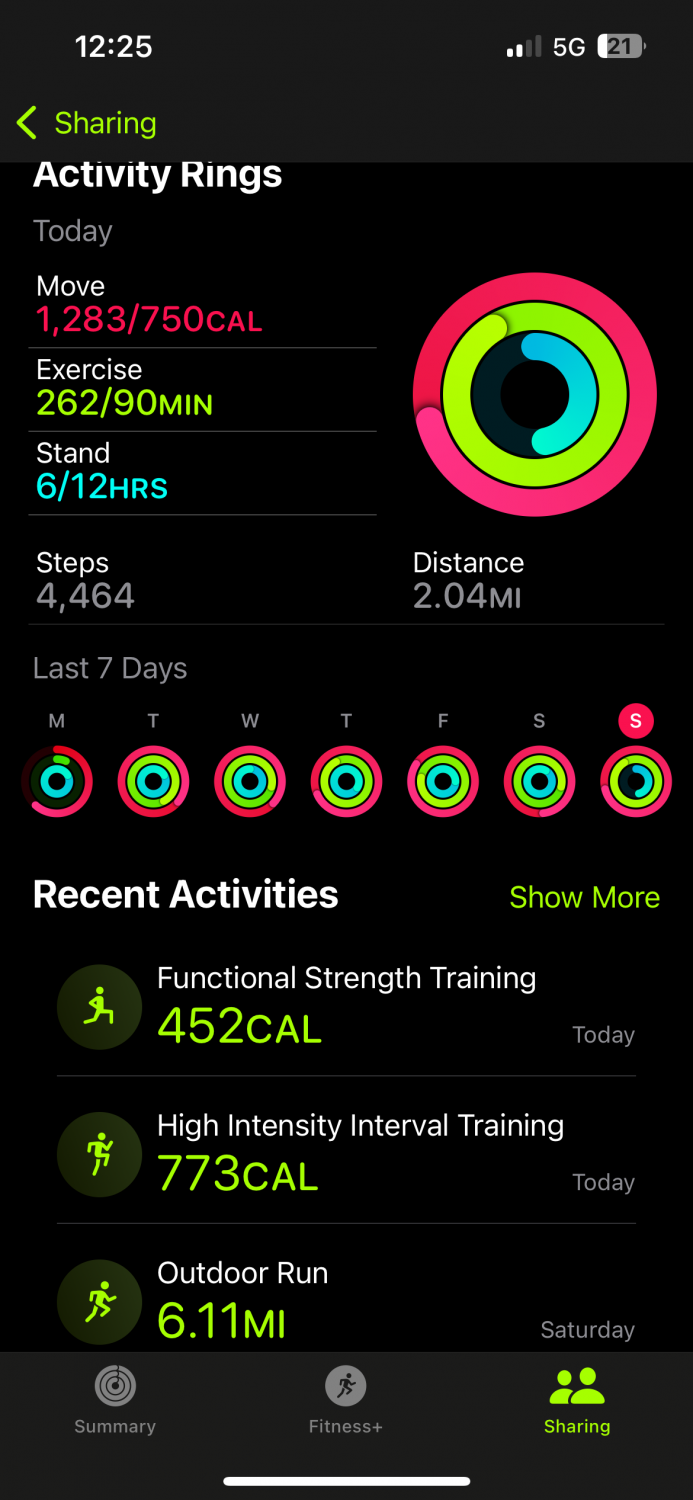Open the High Intensity Interval Training activity
This screenshot has height=1500, width=693.
[346, 1152]
